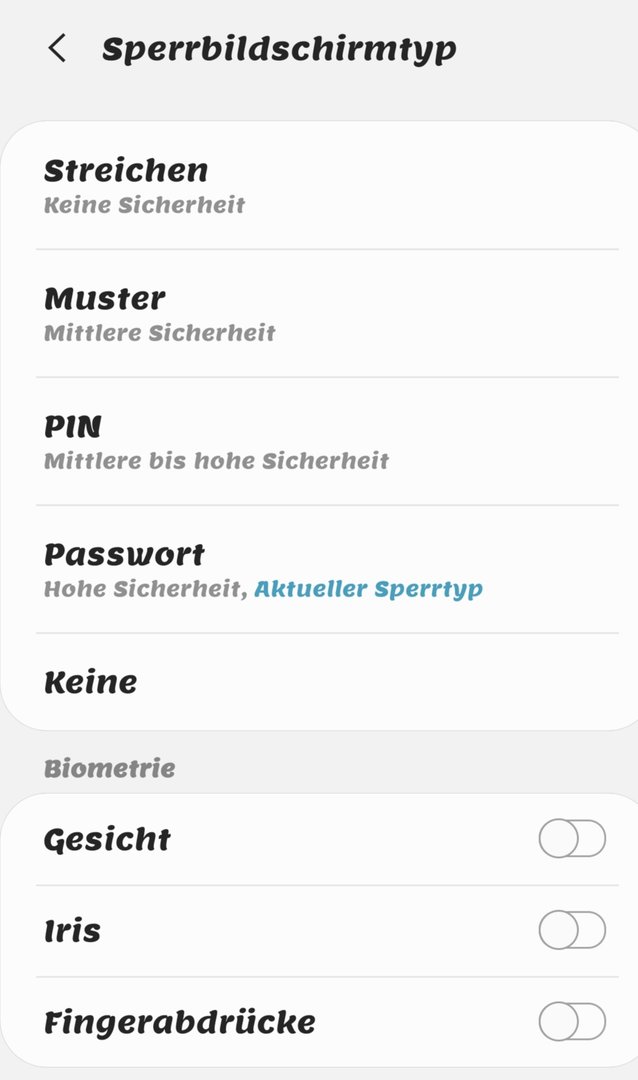Tap the Passwort option
Image resolution: width=638 pixels, height=1080 pixels.
[x=319, y=570]
